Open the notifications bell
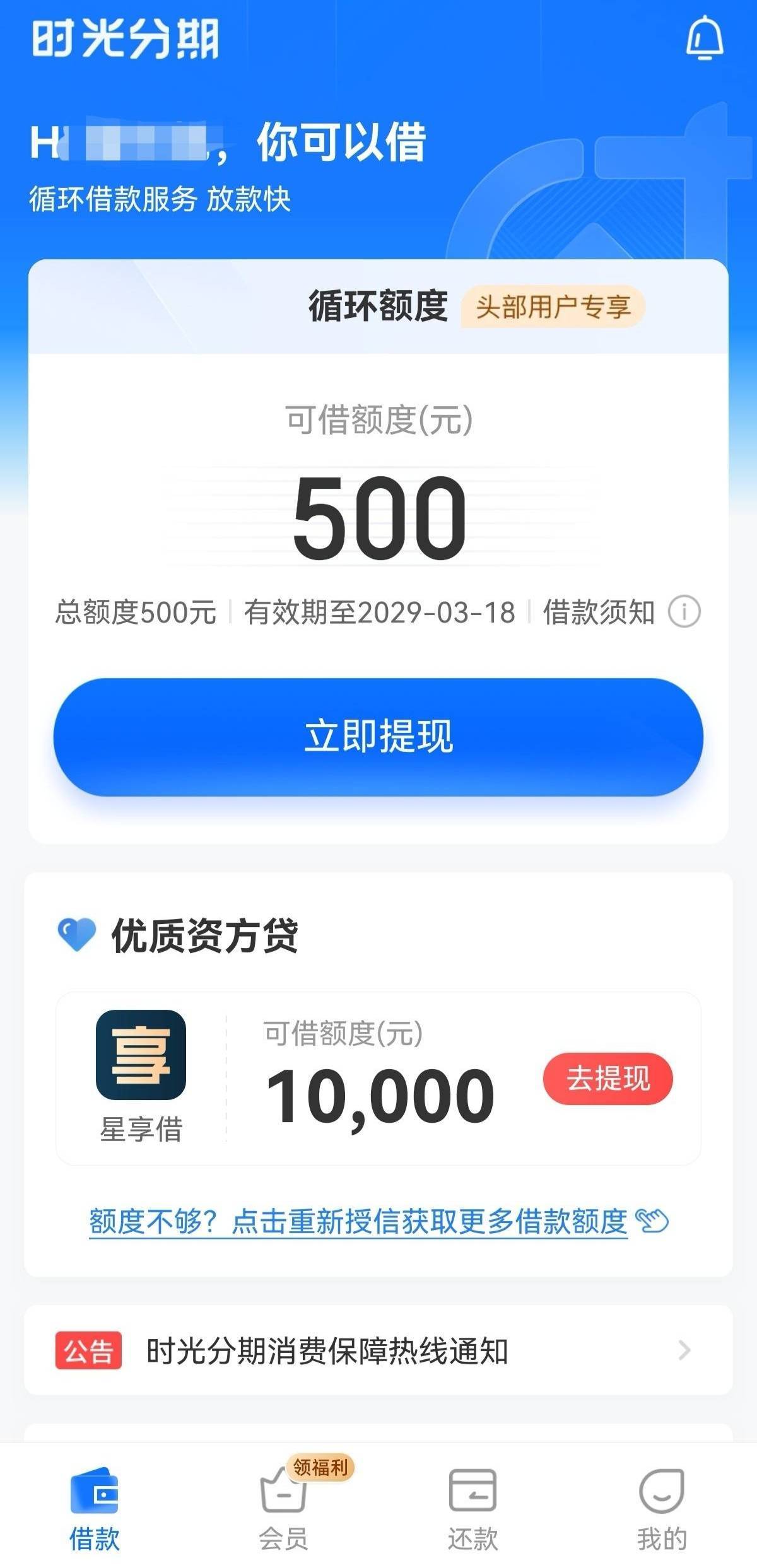 click(704, 38)
